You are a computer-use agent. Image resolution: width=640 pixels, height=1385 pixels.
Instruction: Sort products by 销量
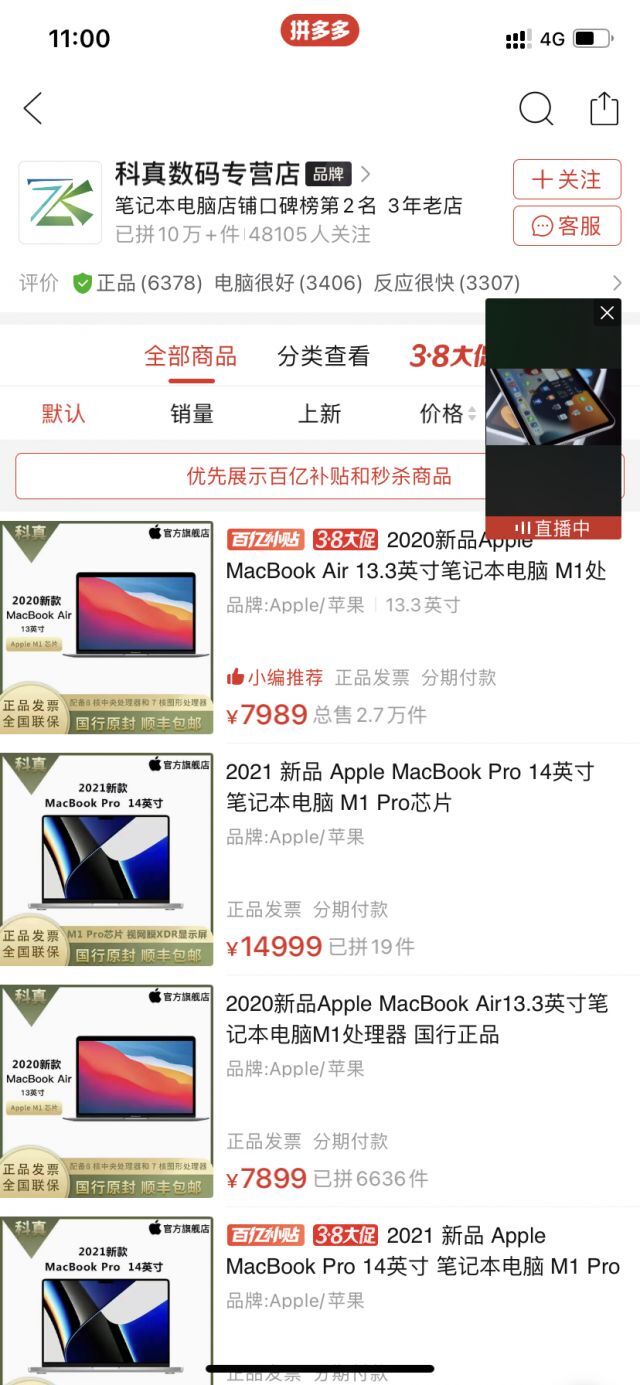191,413
